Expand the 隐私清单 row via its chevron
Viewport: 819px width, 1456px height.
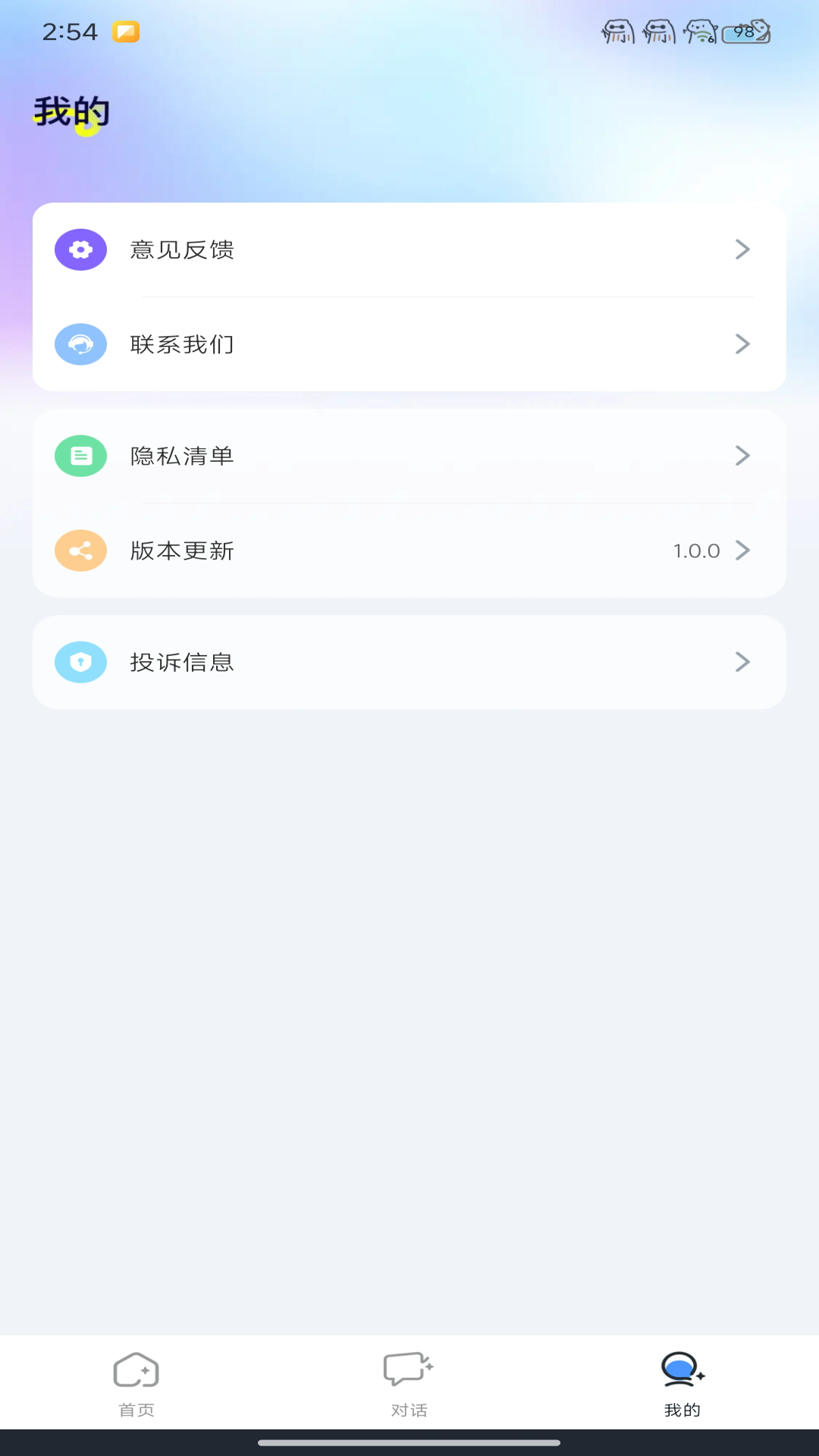tap(743, 455)
